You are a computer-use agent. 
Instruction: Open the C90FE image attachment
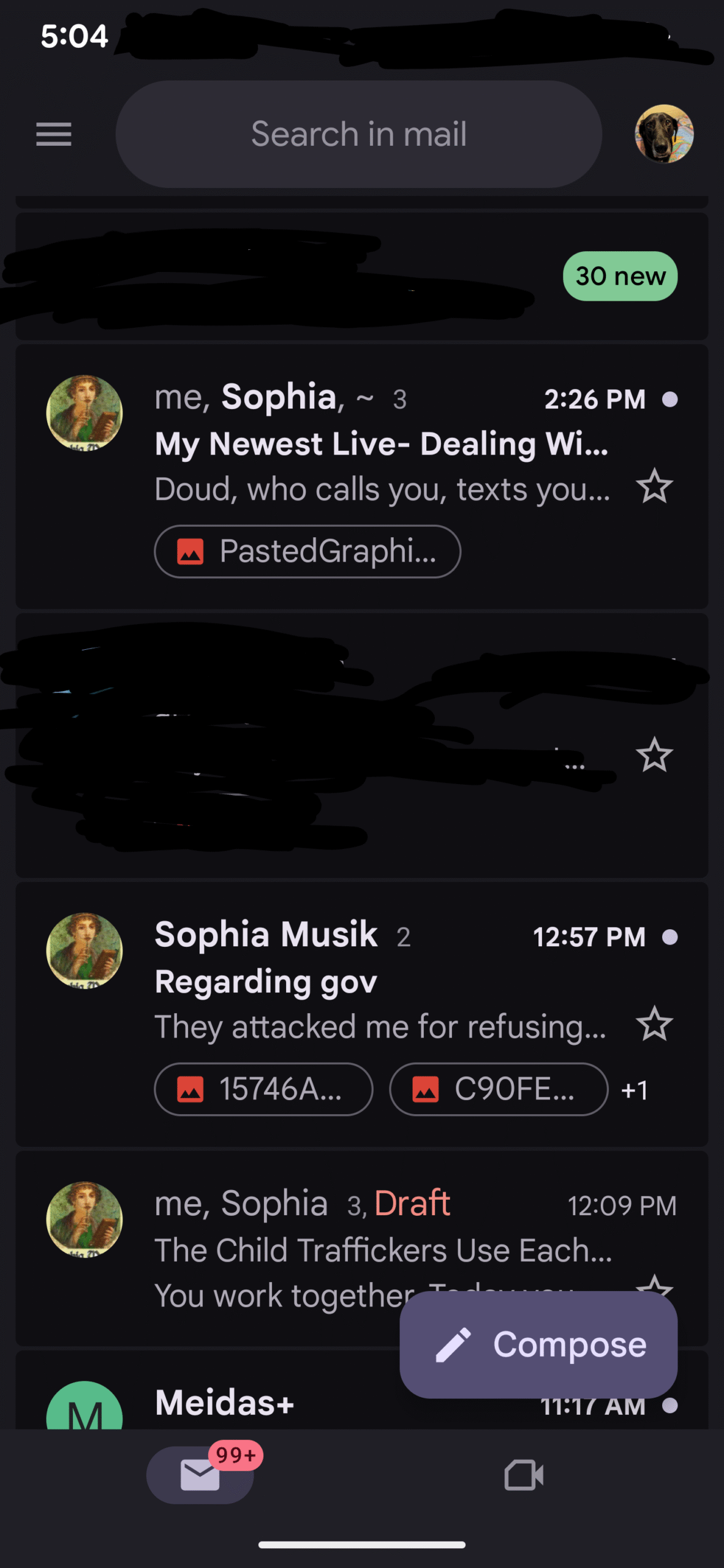pyautogui.click(x=499, y=1089)
